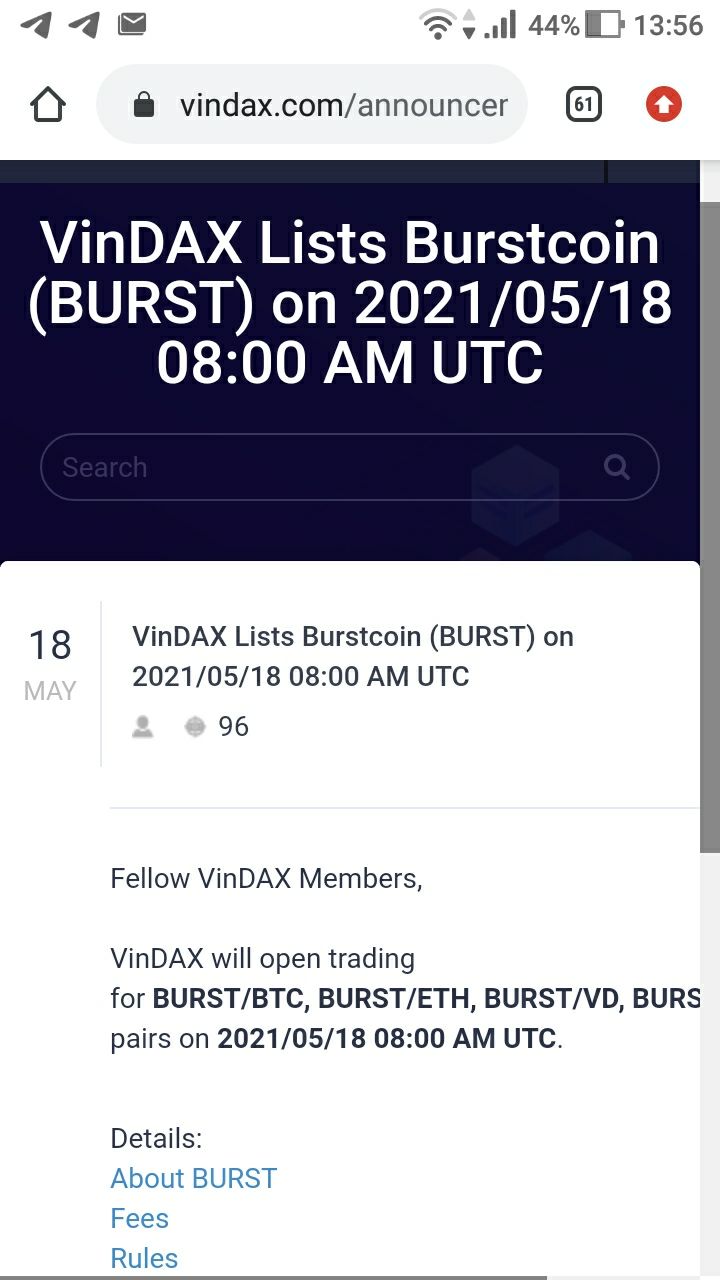Open the About BURST link
The width and height of the screenshot is (720, 1280).
point(193,1178)
